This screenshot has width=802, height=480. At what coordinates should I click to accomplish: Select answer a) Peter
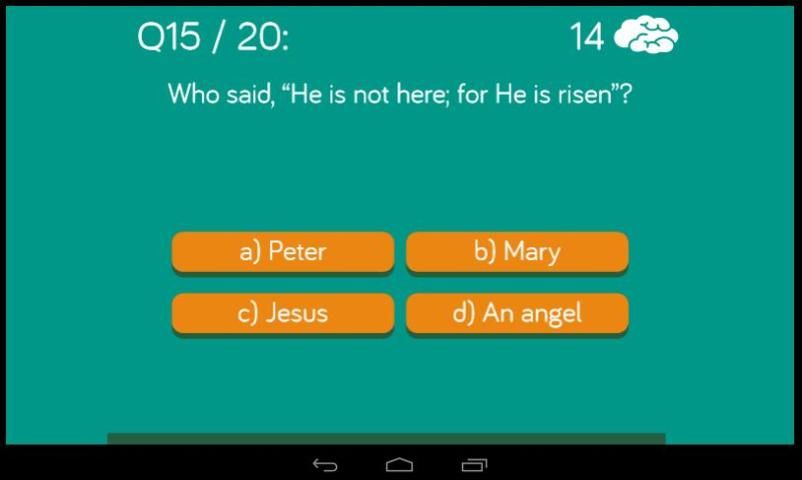point(283,251)
